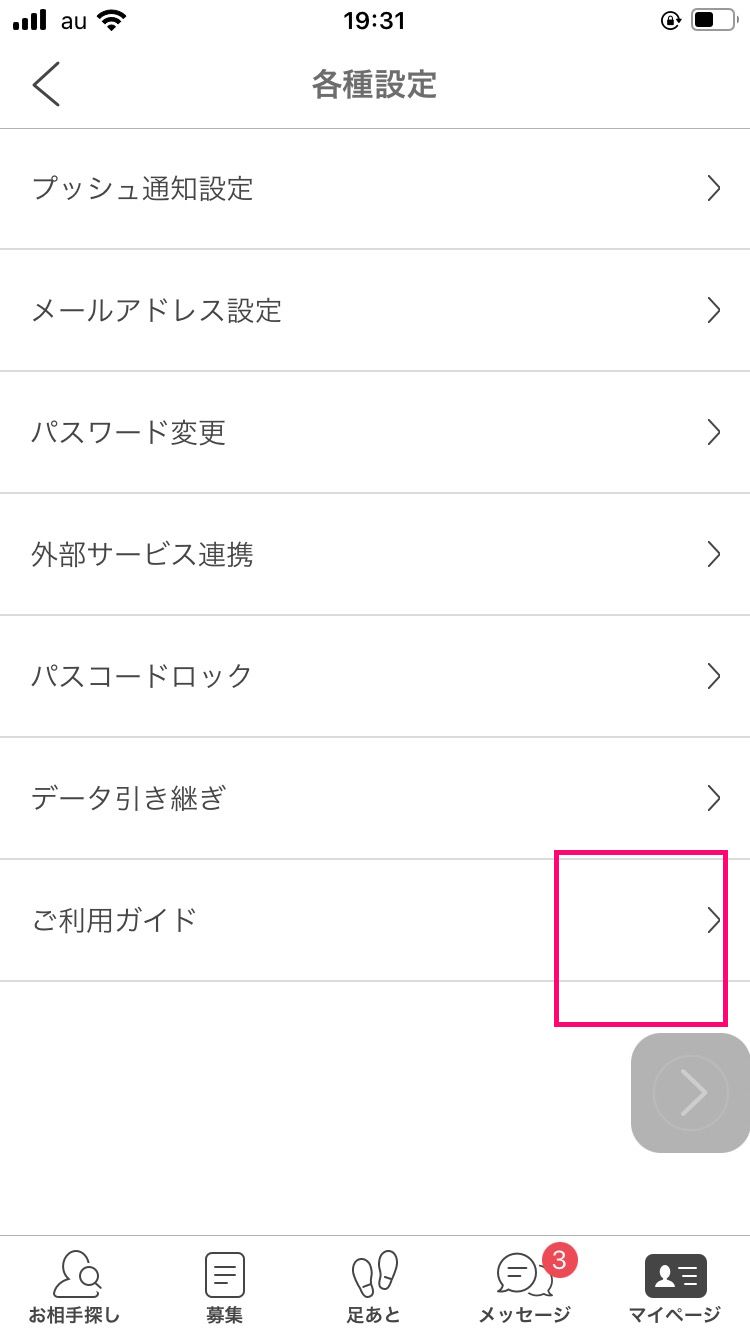Switch to 足あと tab
Screen dimensions: 750x1334
tap(374, 1286)
